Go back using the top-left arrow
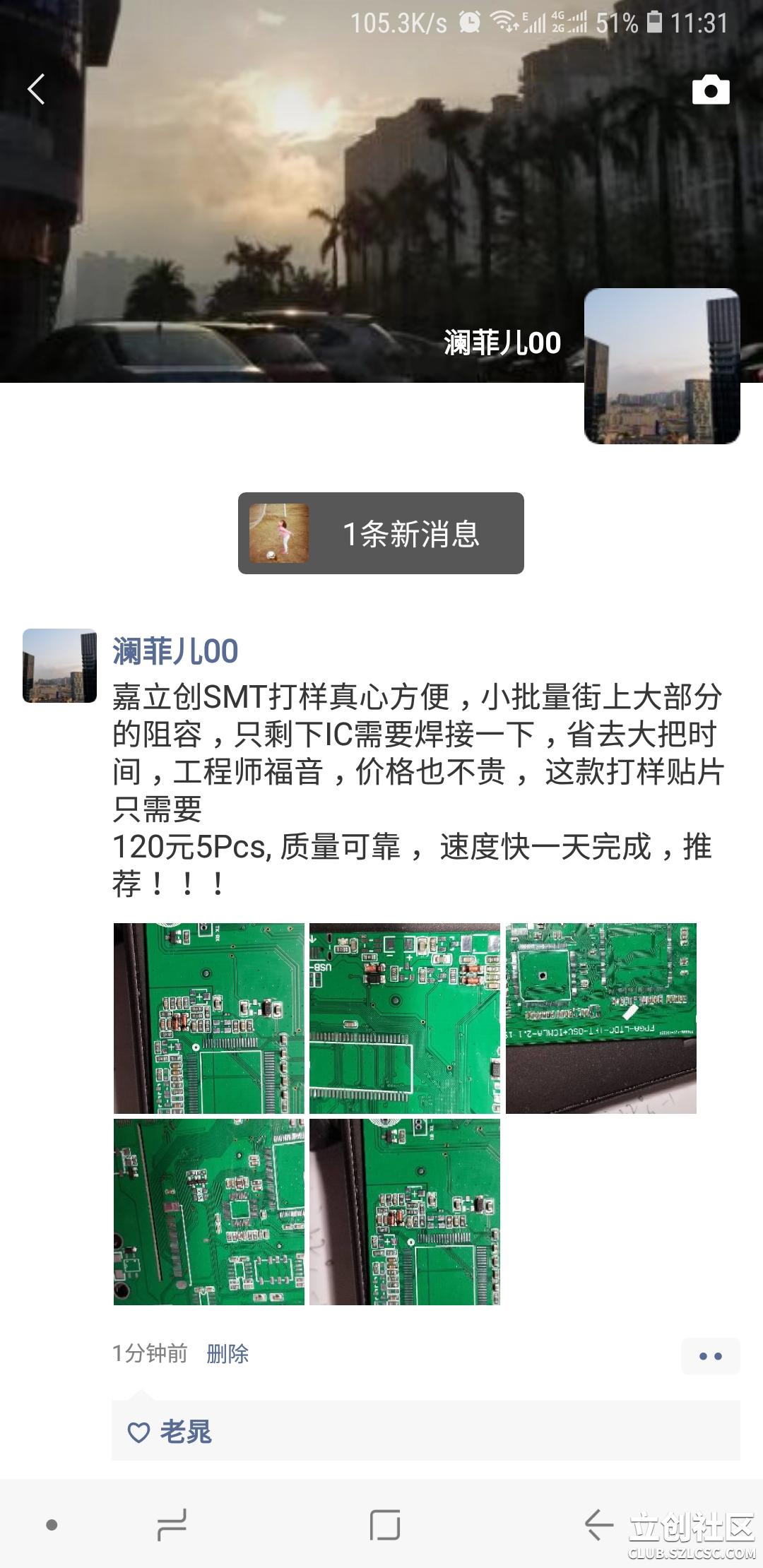 37,90
